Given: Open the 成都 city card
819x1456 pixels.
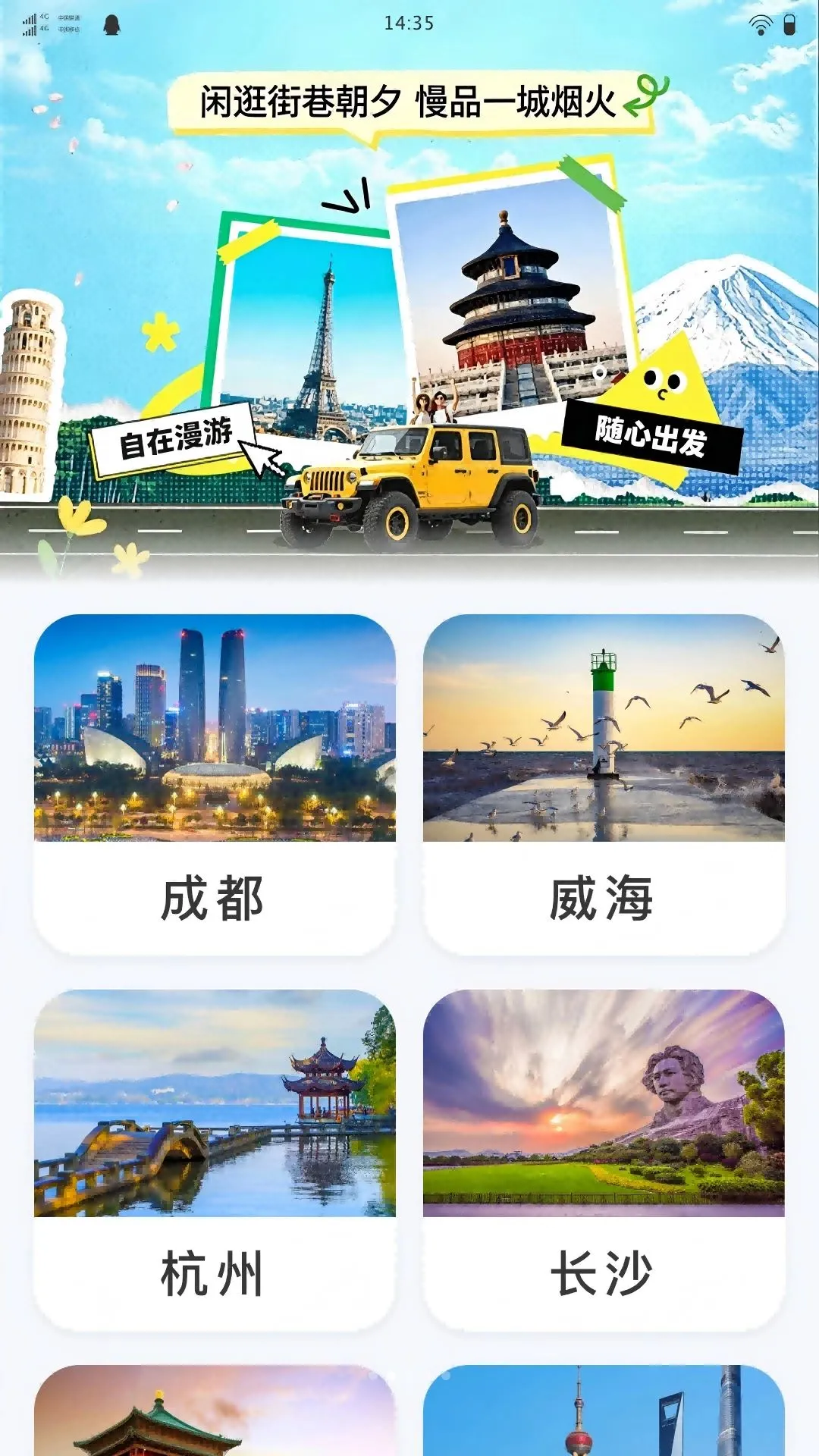Looking at the screenshot, I should [215, 784].
